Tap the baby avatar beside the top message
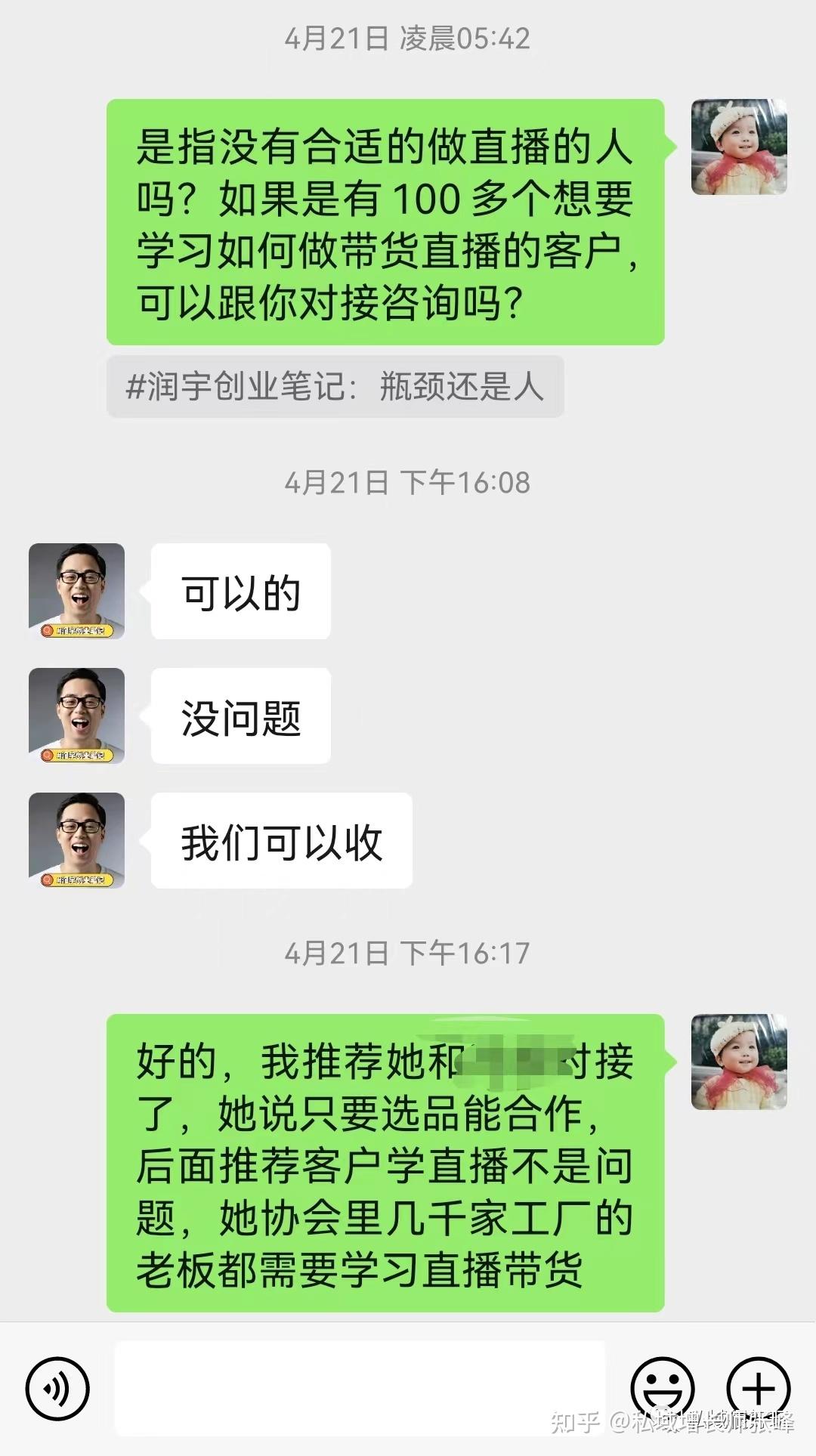This screenshot has width=816, height=1456. 739,147
